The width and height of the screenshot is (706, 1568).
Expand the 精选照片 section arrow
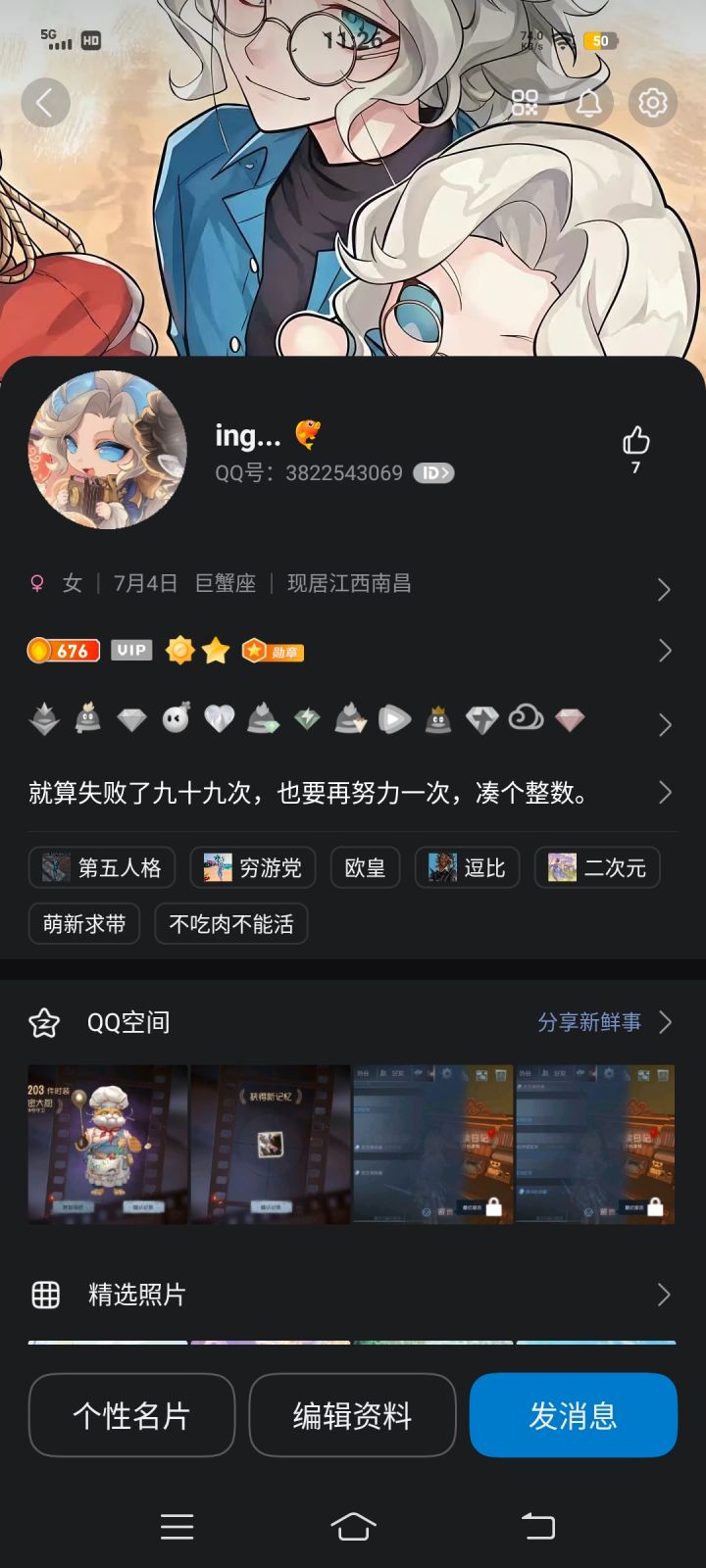(x=665, y=1295)
